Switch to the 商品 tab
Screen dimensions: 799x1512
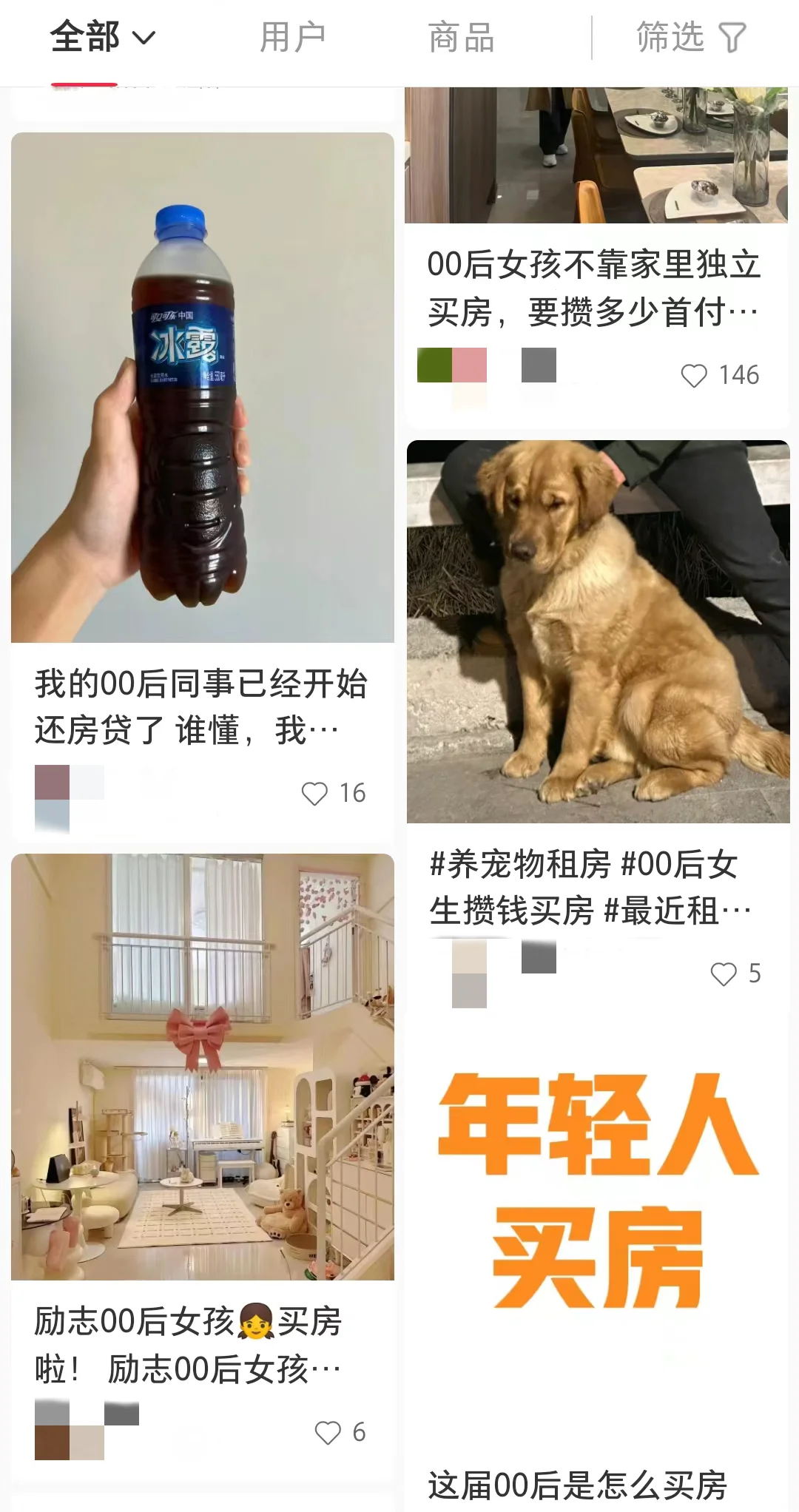(462, 38)
